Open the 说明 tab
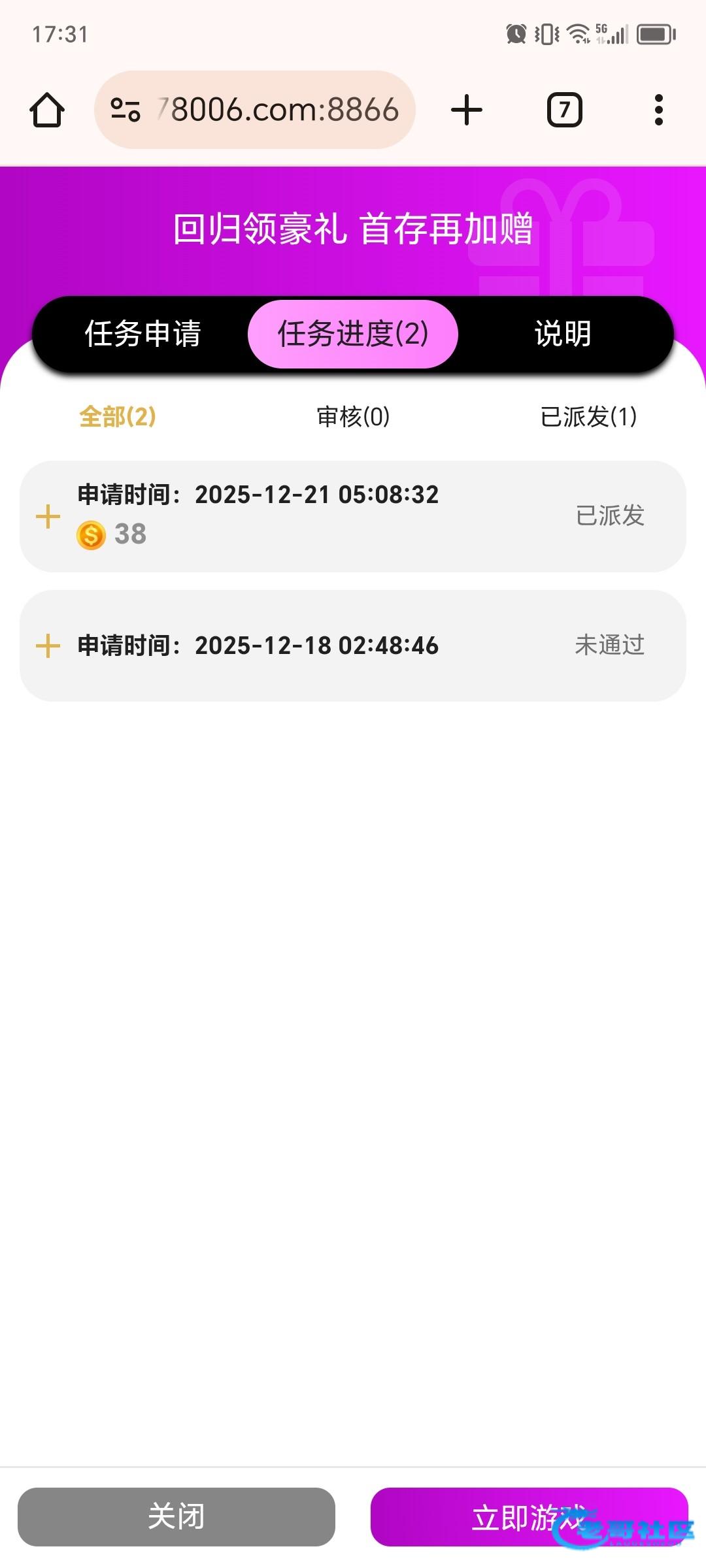Screen dimensions: 706x1568 click(x=562, y=334)
